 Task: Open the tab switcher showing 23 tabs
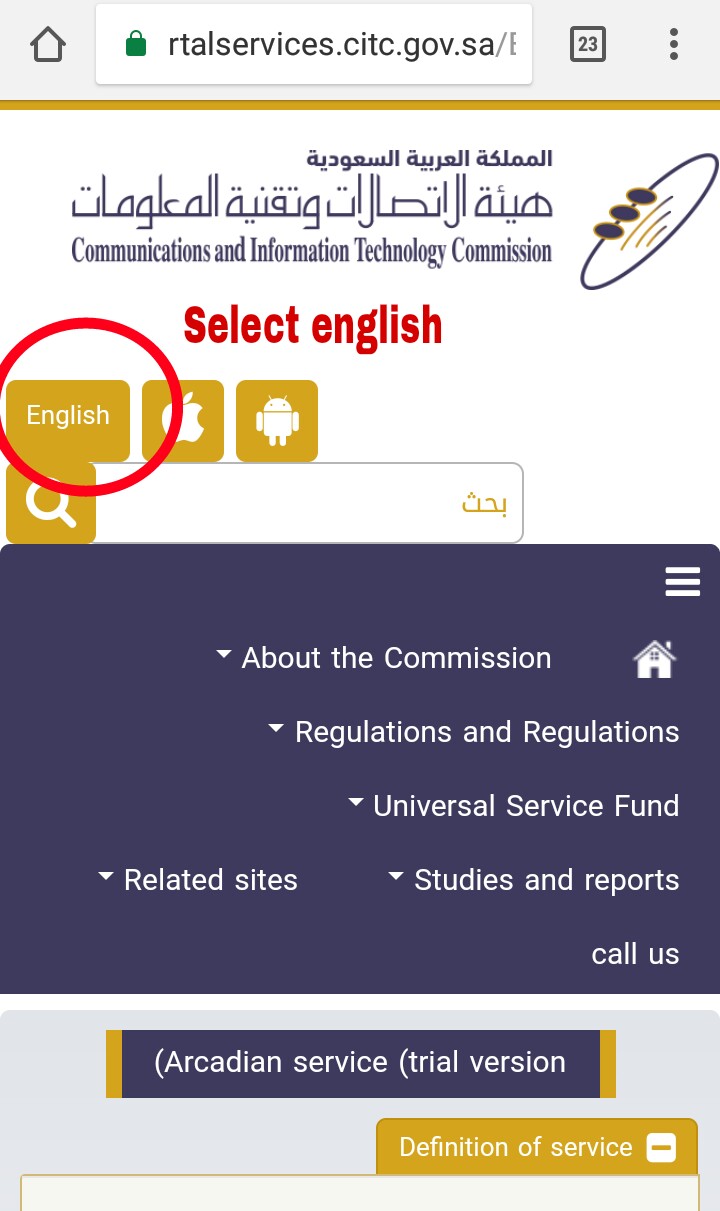[588, 44]
